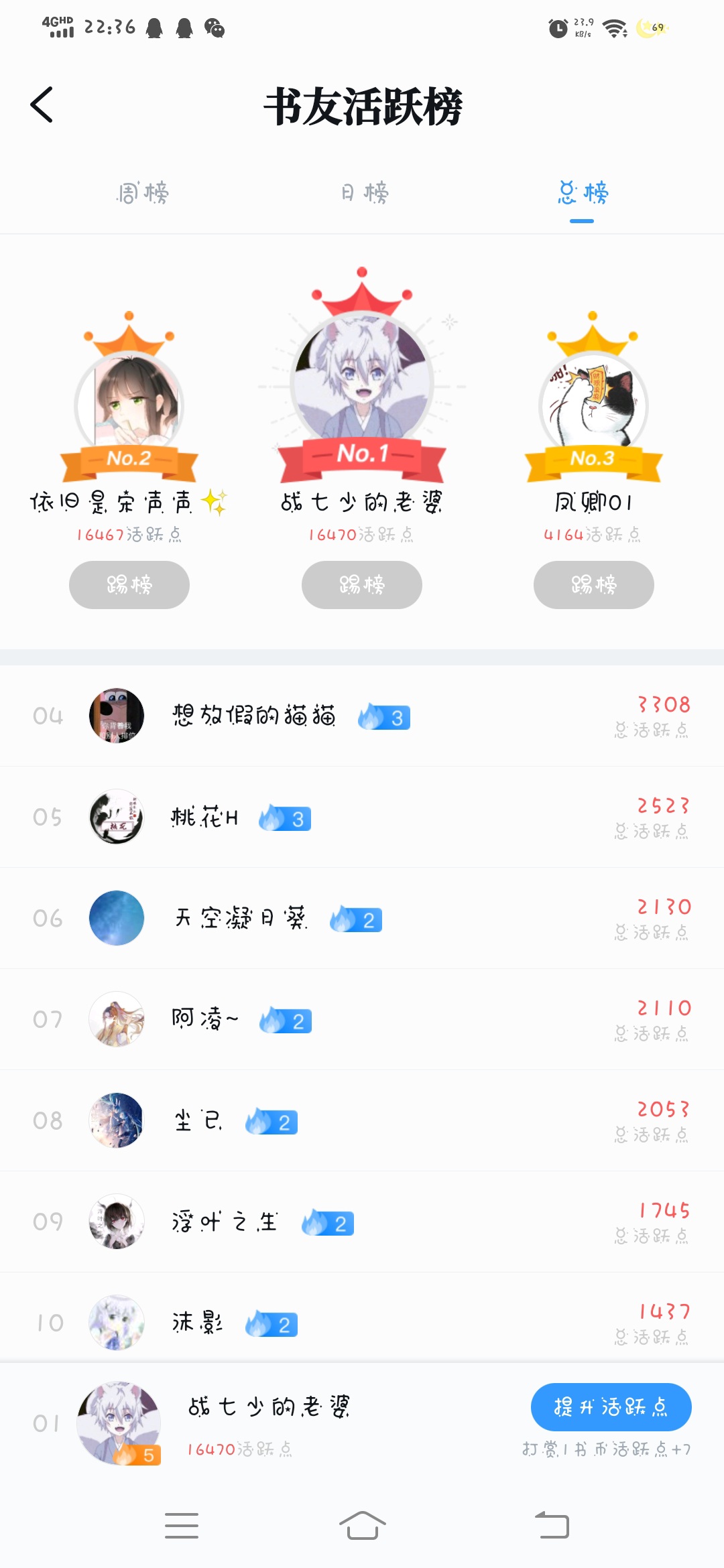The width and height of the screenshot is (724, 1568).
Task: Tap the 提升活跃点 button
Action: (x=611, y=1407)
